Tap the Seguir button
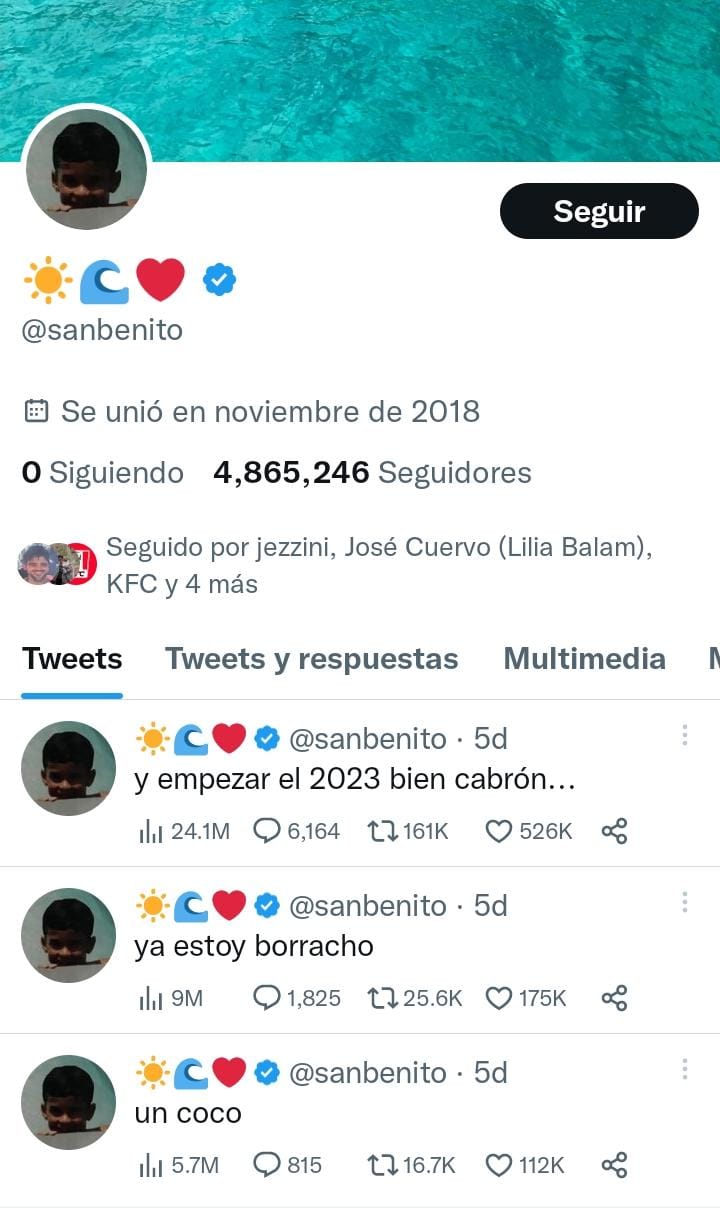720x1208 pixels. coord(599,211)
